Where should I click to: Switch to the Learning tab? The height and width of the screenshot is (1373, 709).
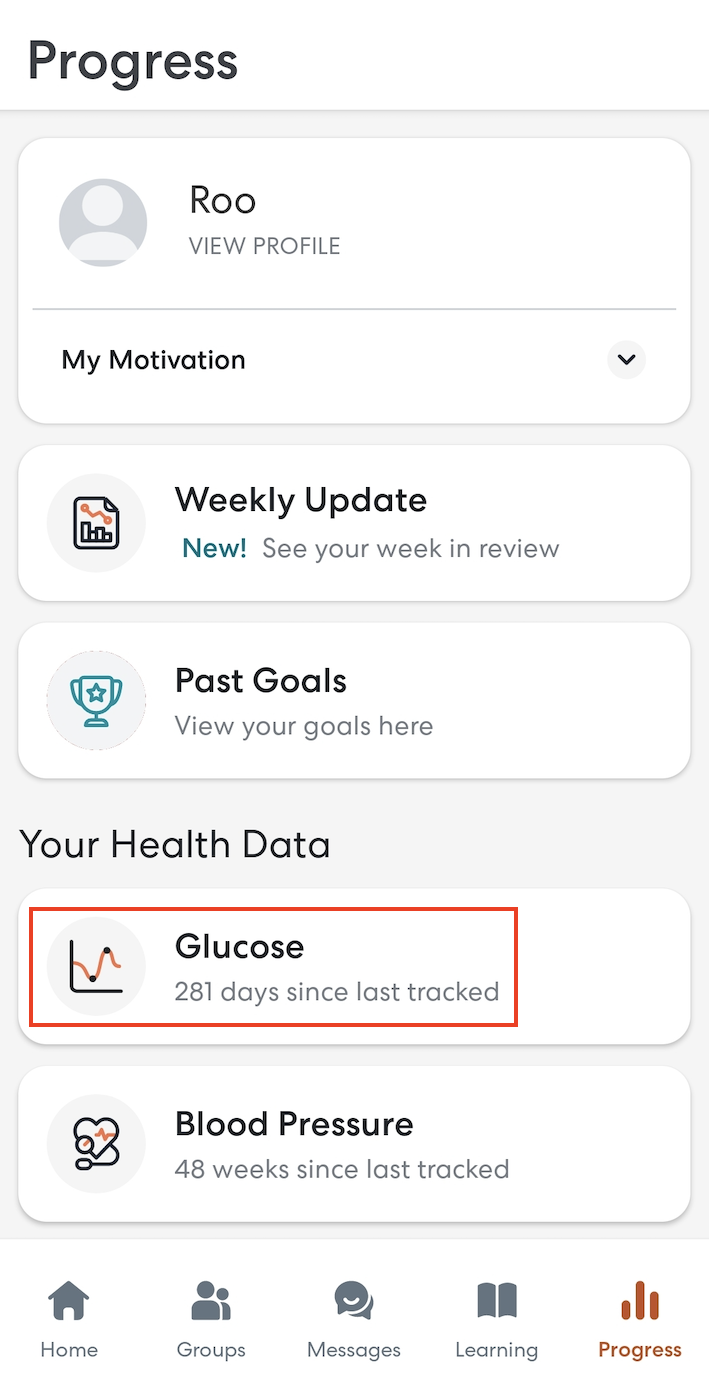496,1320
